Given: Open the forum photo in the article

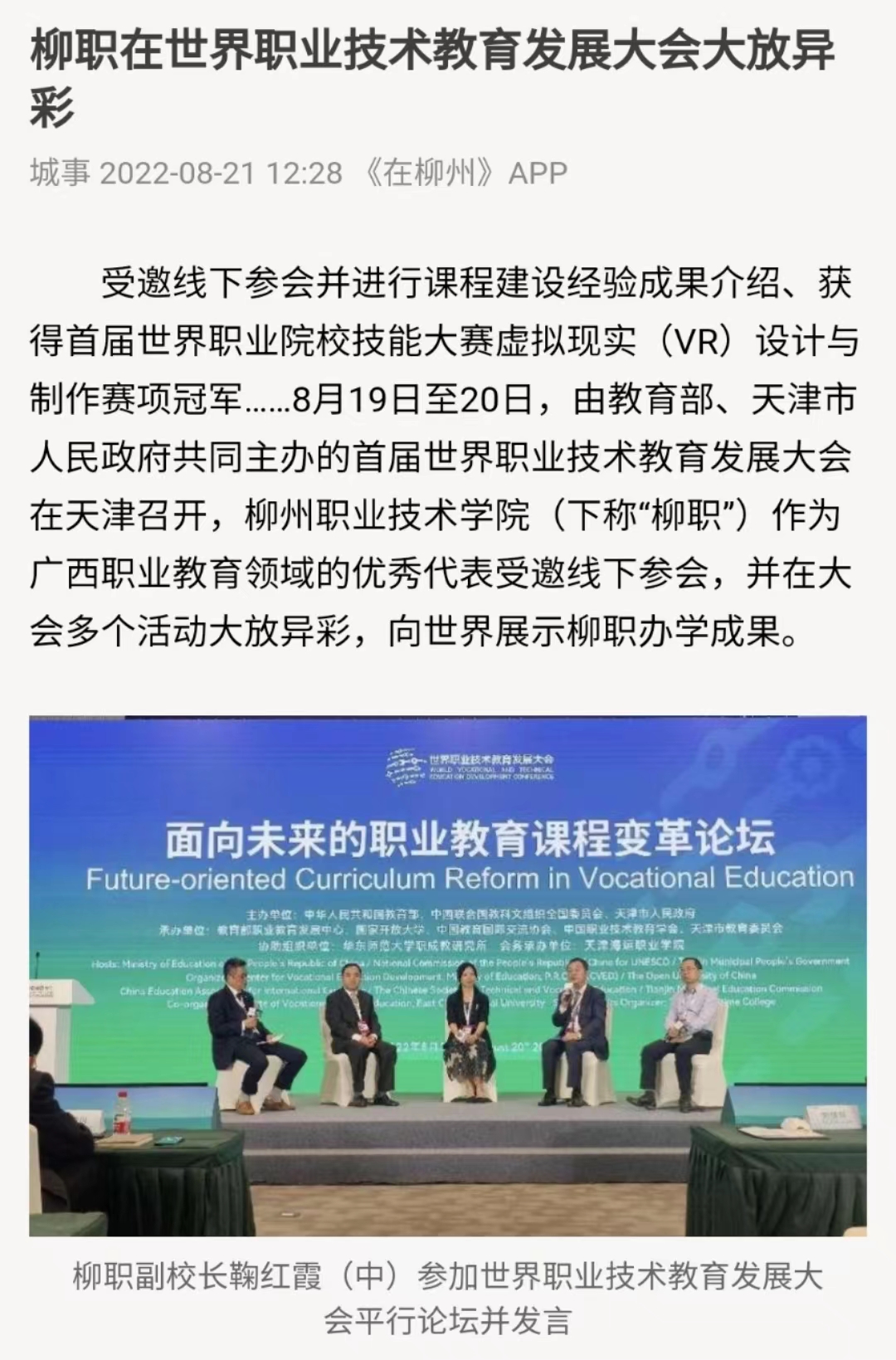Looking at the screenshot, I should point(448,976).
